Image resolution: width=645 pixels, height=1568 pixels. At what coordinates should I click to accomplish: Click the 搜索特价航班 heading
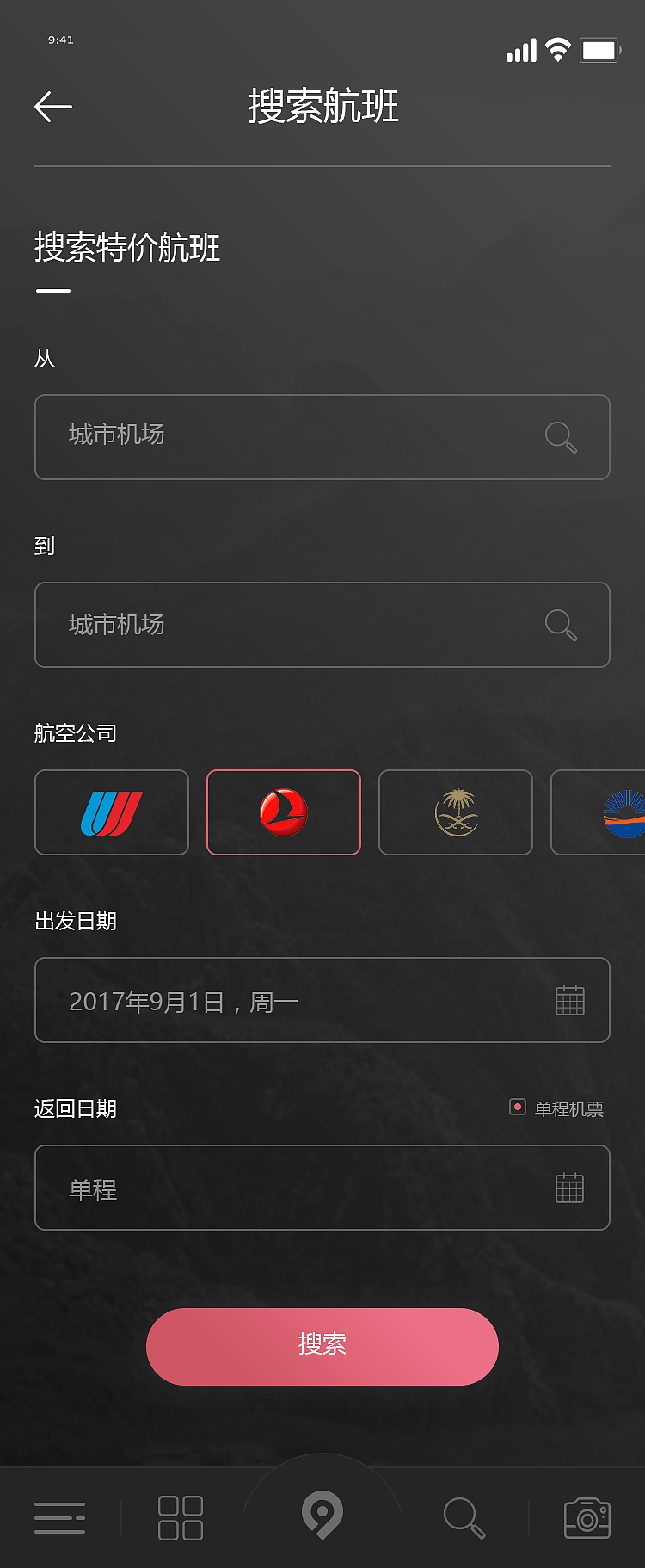point(126,249)
